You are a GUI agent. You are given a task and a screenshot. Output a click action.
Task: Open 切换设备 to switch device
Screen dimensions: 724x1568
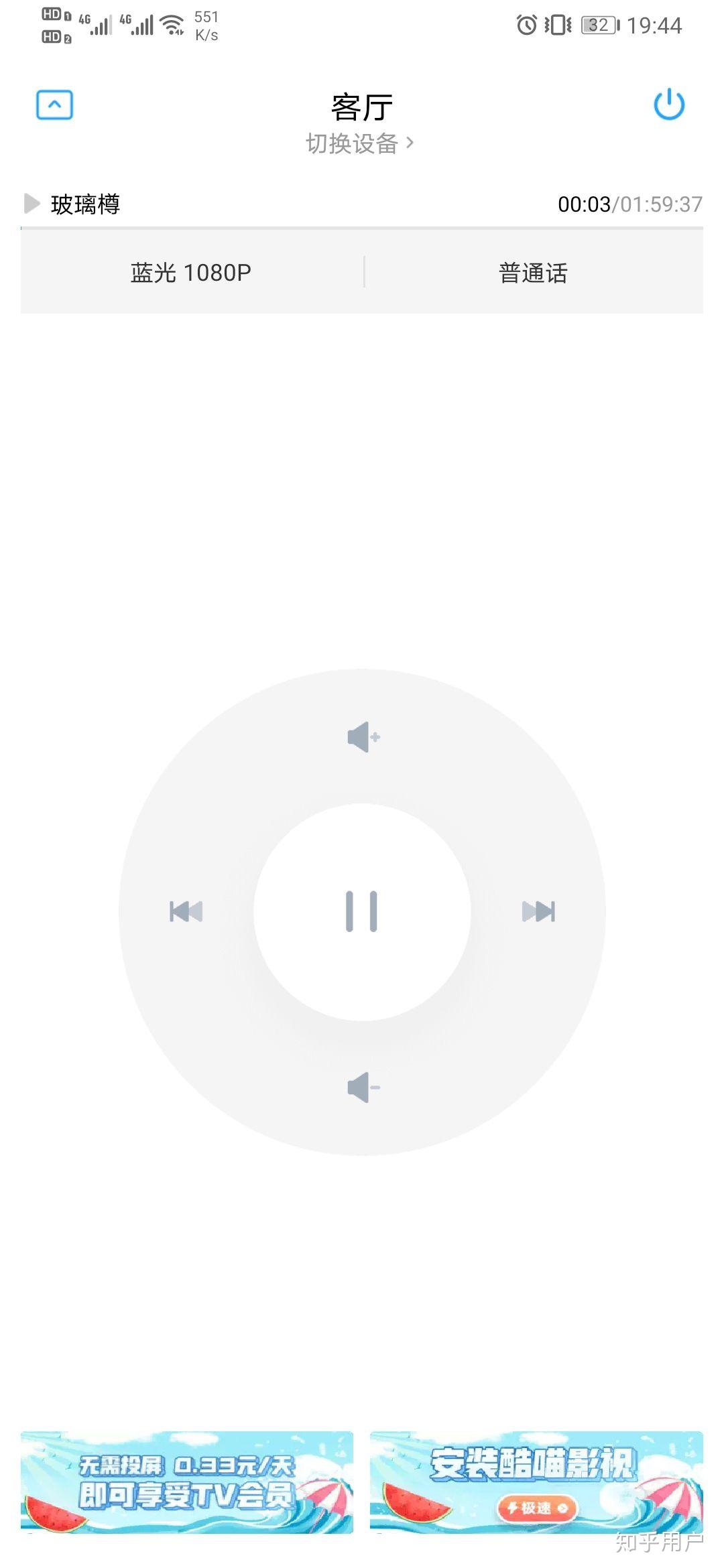point(360,143)
